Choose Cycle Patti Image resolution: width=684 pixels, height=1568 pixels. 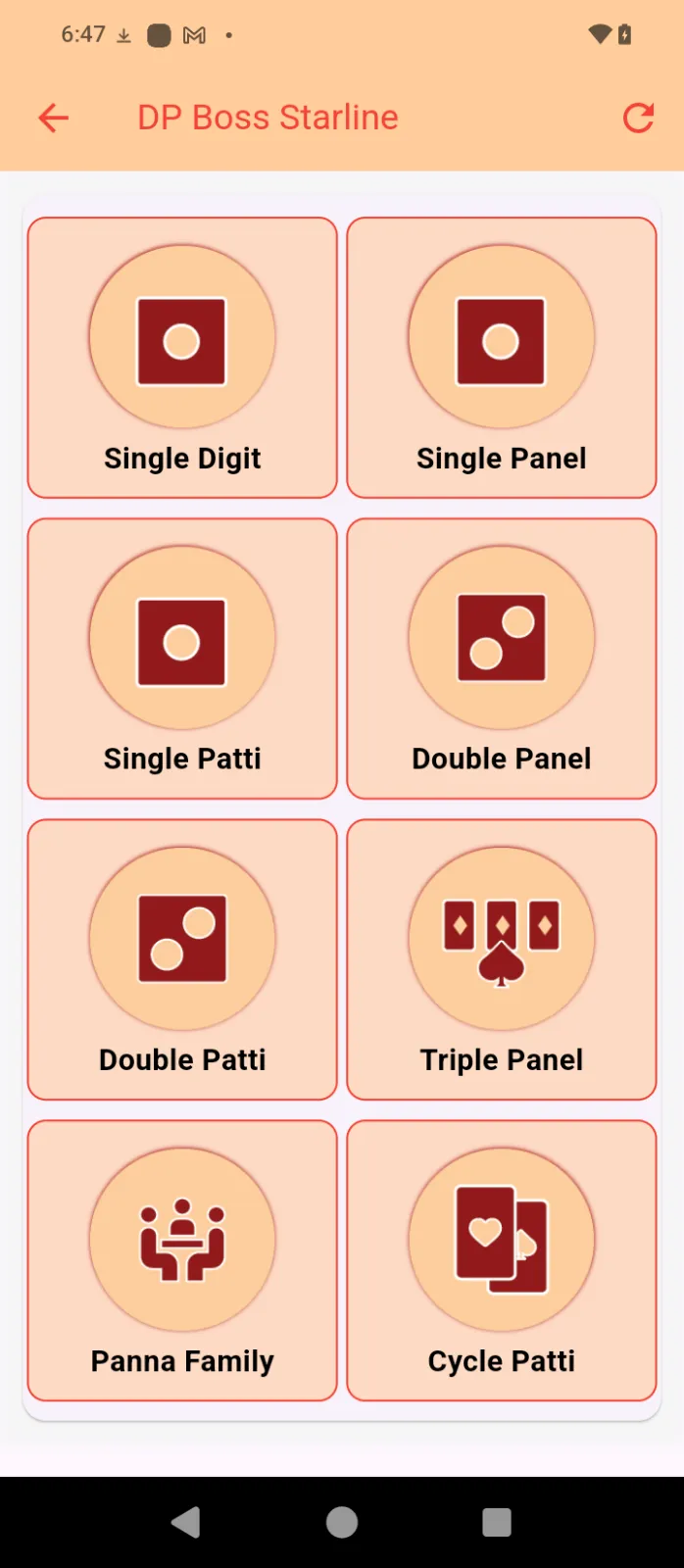pos(501,1260)
